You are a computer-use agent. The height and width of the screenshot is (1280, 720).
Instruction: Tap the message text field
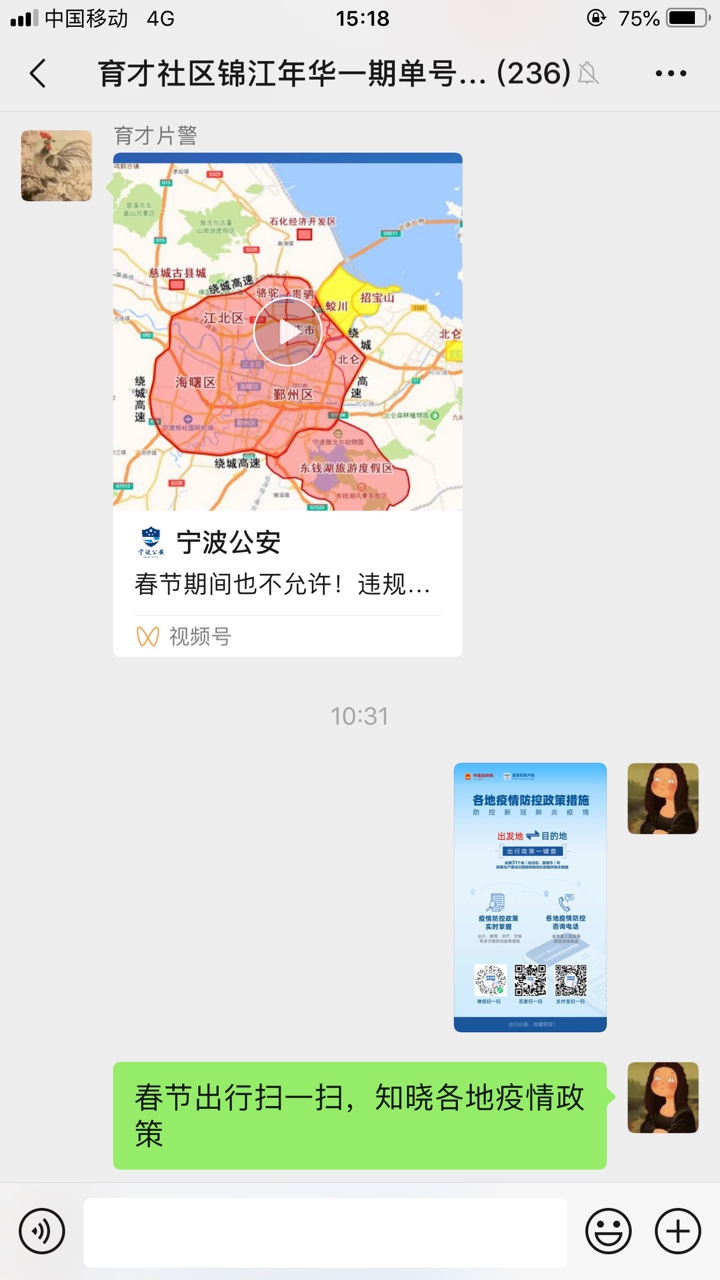click(x=324, y=1232)
